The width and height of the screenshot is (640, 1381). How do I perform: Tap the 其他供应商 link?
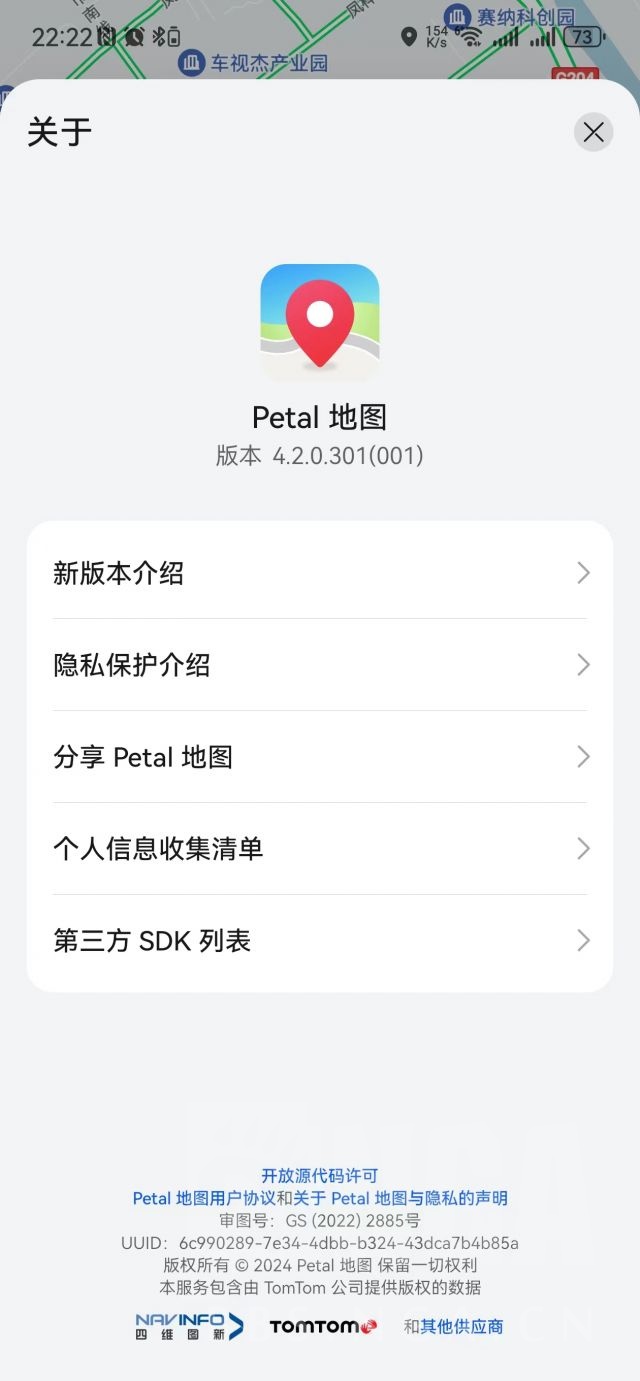(x=461, y=1327)
